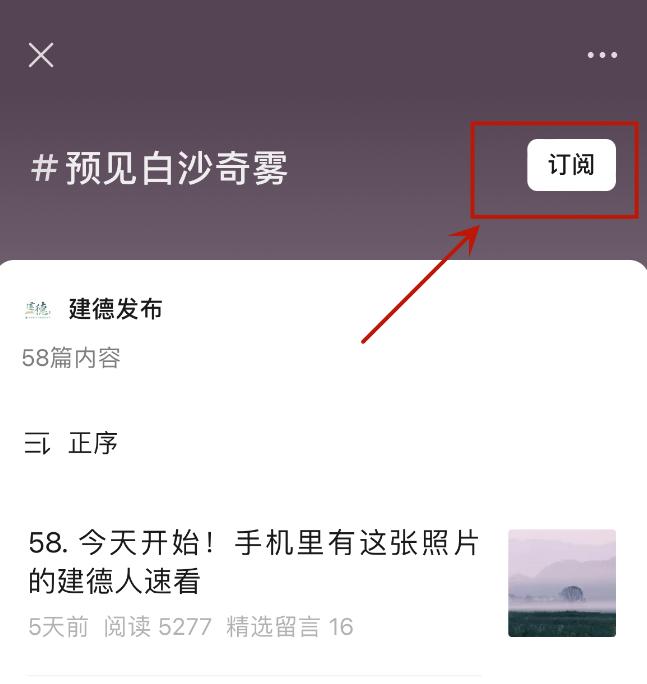Open the 建德发布 account profile
This screenshot has width=647, height=684.
click(x=114, y=309)
